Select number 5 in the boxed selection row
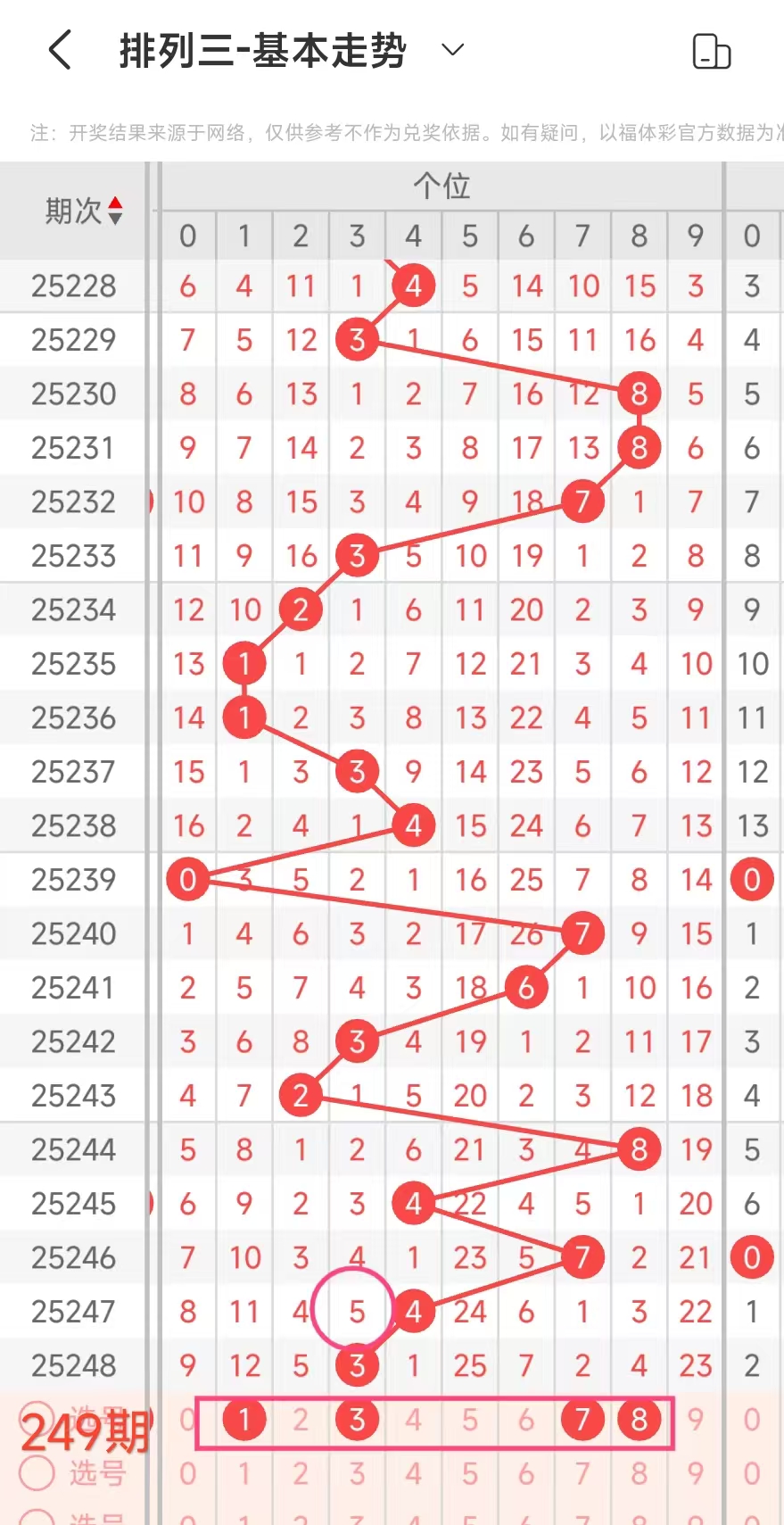 [x=469, y=1419]
